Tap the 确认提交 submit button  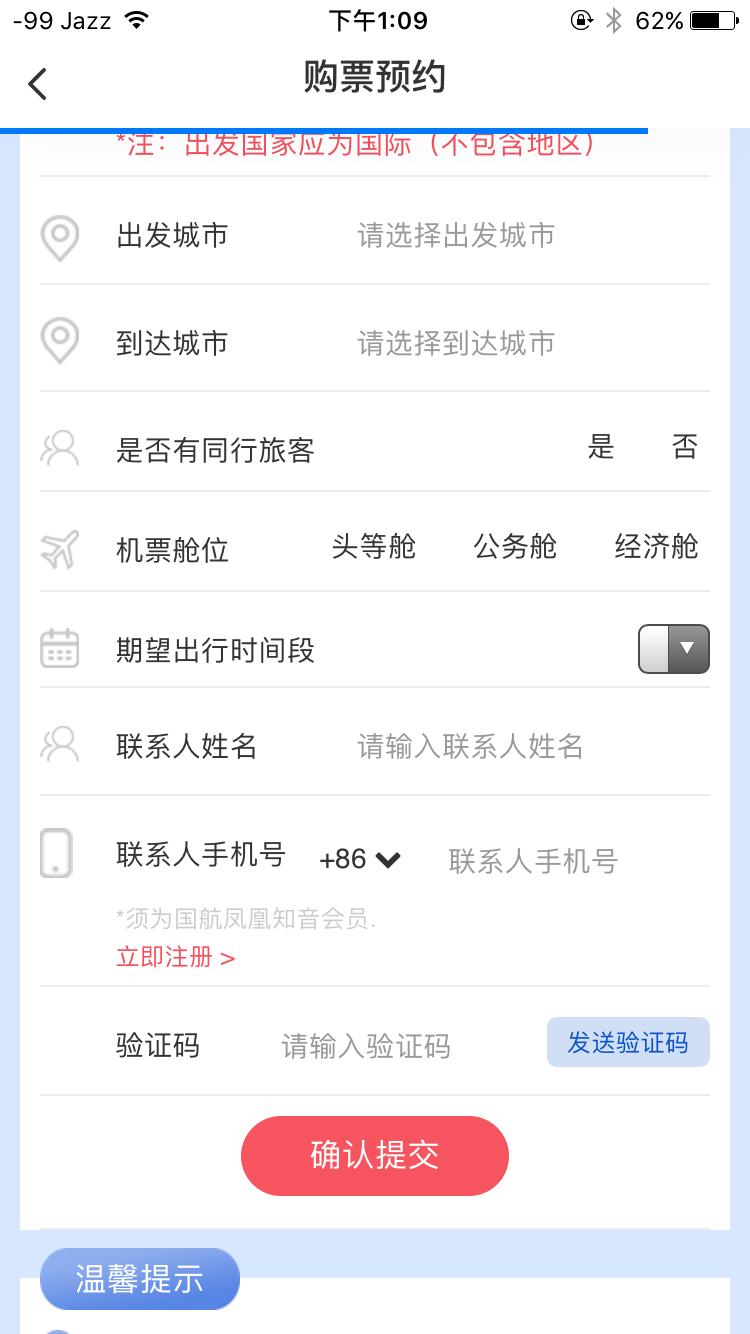point(374,1156)
